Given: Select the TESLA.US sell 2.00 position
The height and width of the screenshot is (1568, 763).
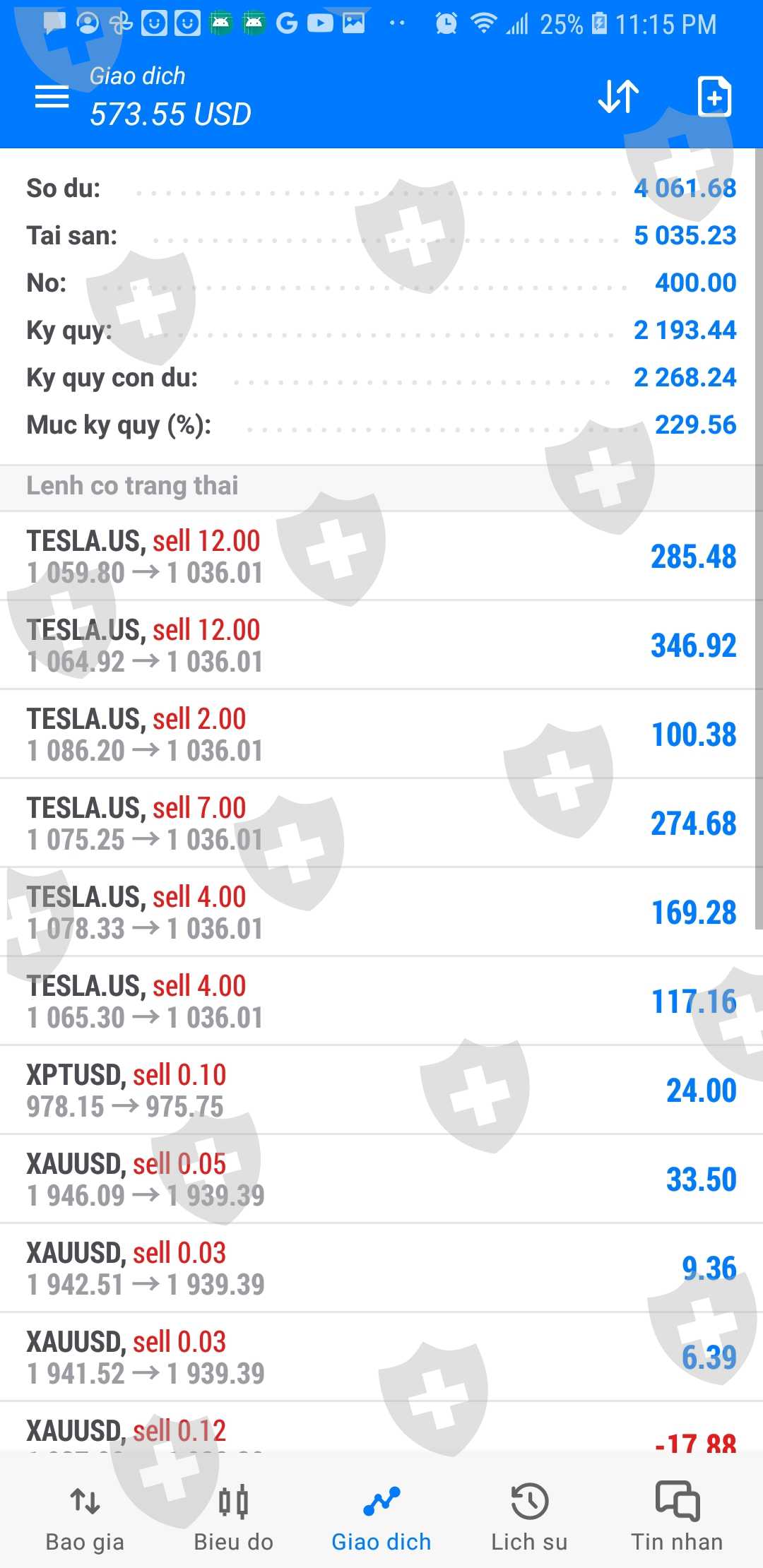Looking at the screenshot, I should (381, 735).
